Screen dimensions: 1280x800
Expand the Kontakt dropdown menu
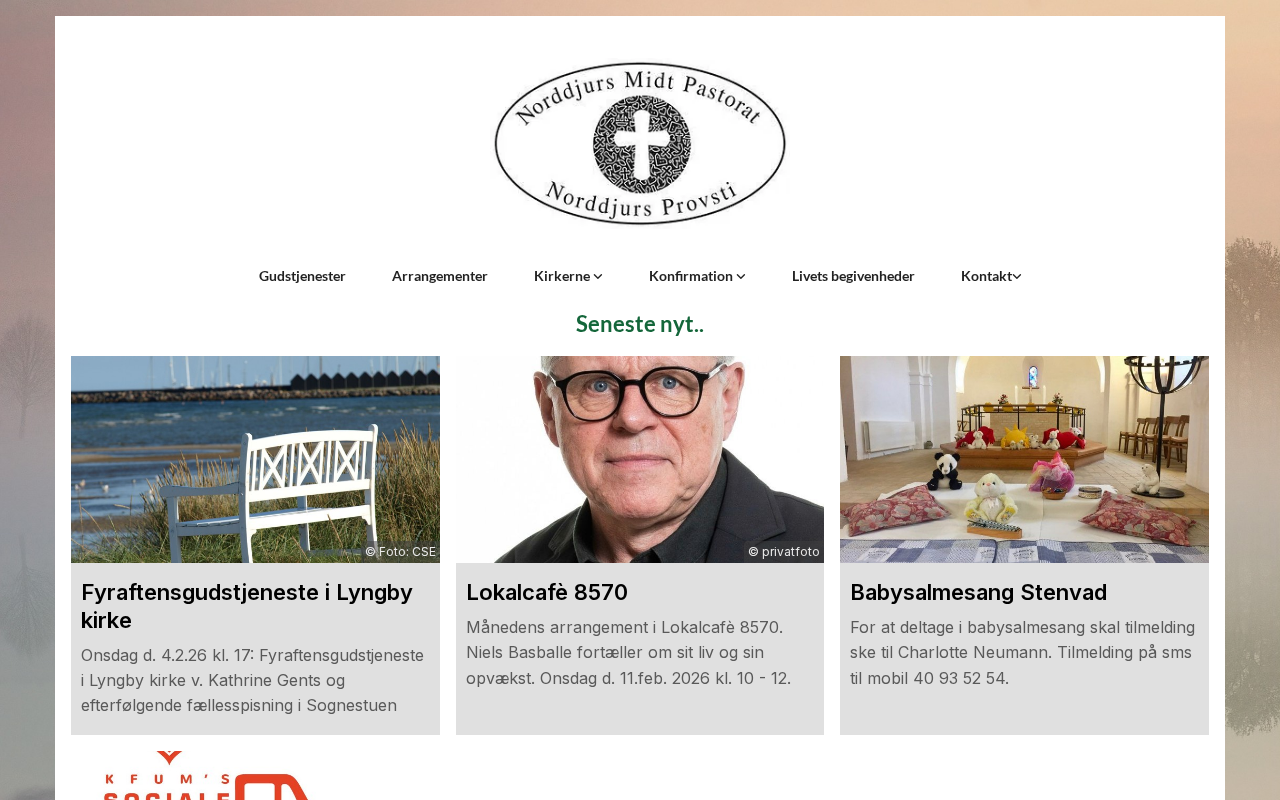point(990,276)
